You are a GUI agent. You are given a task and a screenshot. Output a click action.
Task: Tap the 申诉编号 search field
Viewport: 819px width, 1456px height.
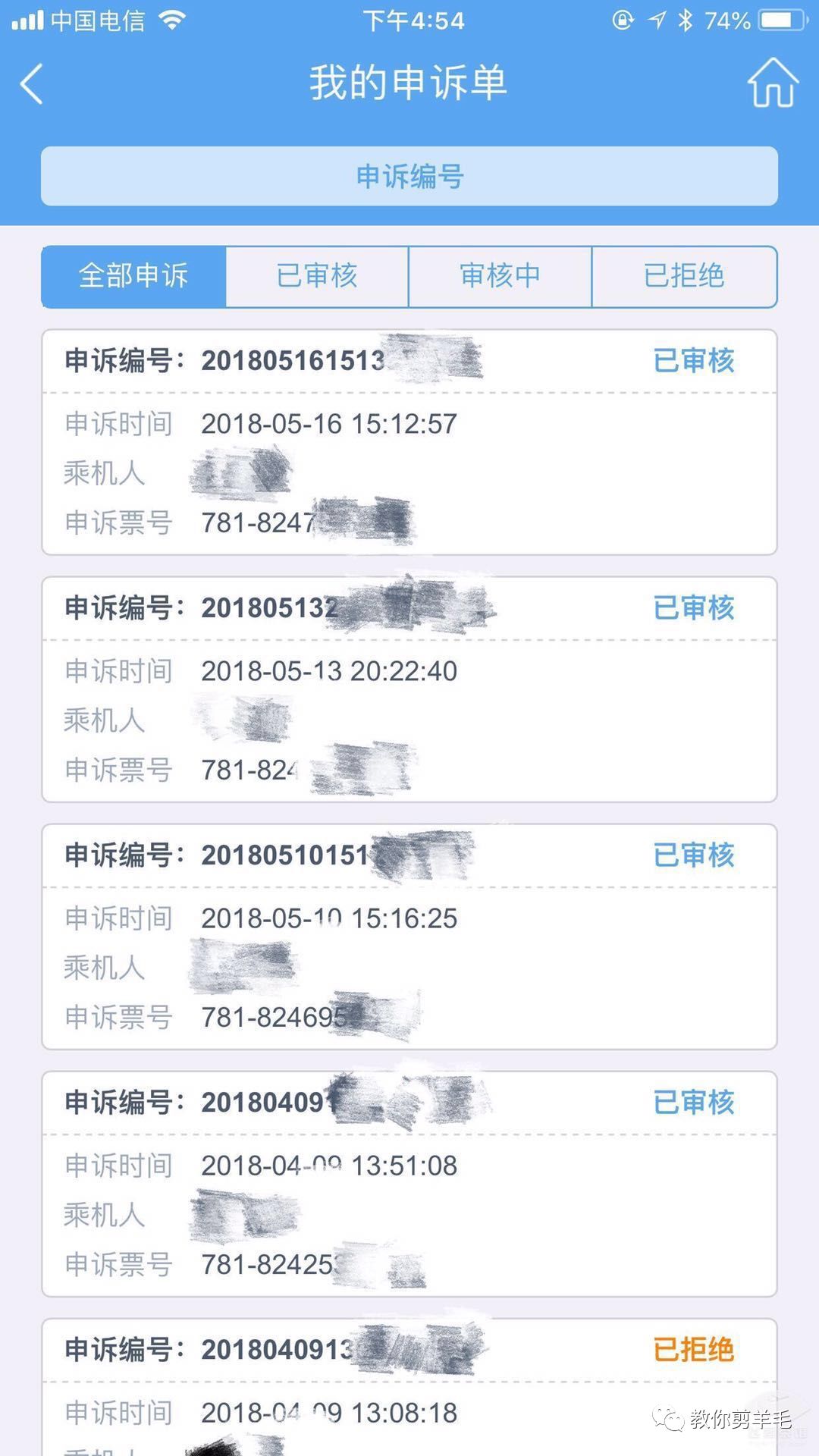pyautogui.click(x=409, y=177)
